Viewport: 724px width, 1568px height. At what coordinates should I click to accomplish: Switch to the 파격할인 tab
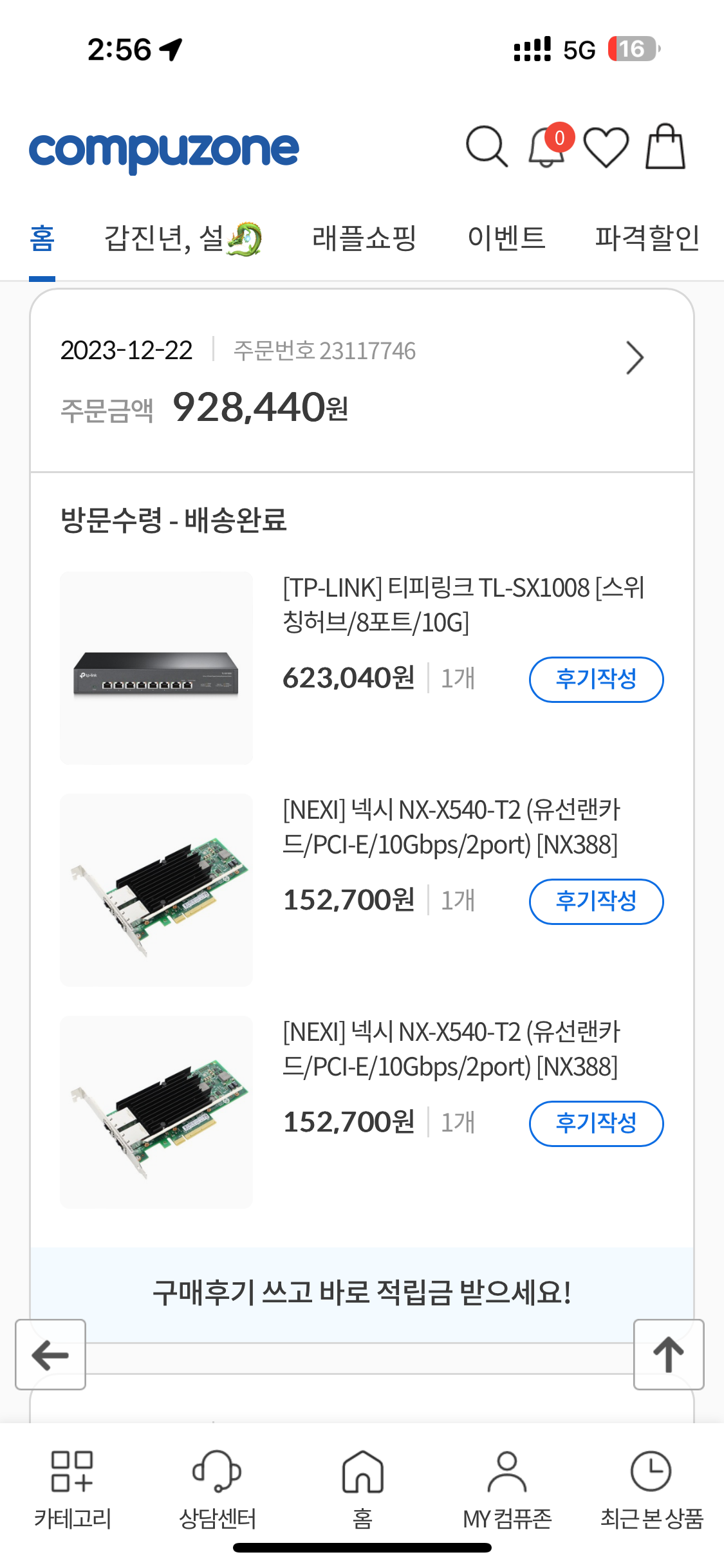click(x=647, y=238)
